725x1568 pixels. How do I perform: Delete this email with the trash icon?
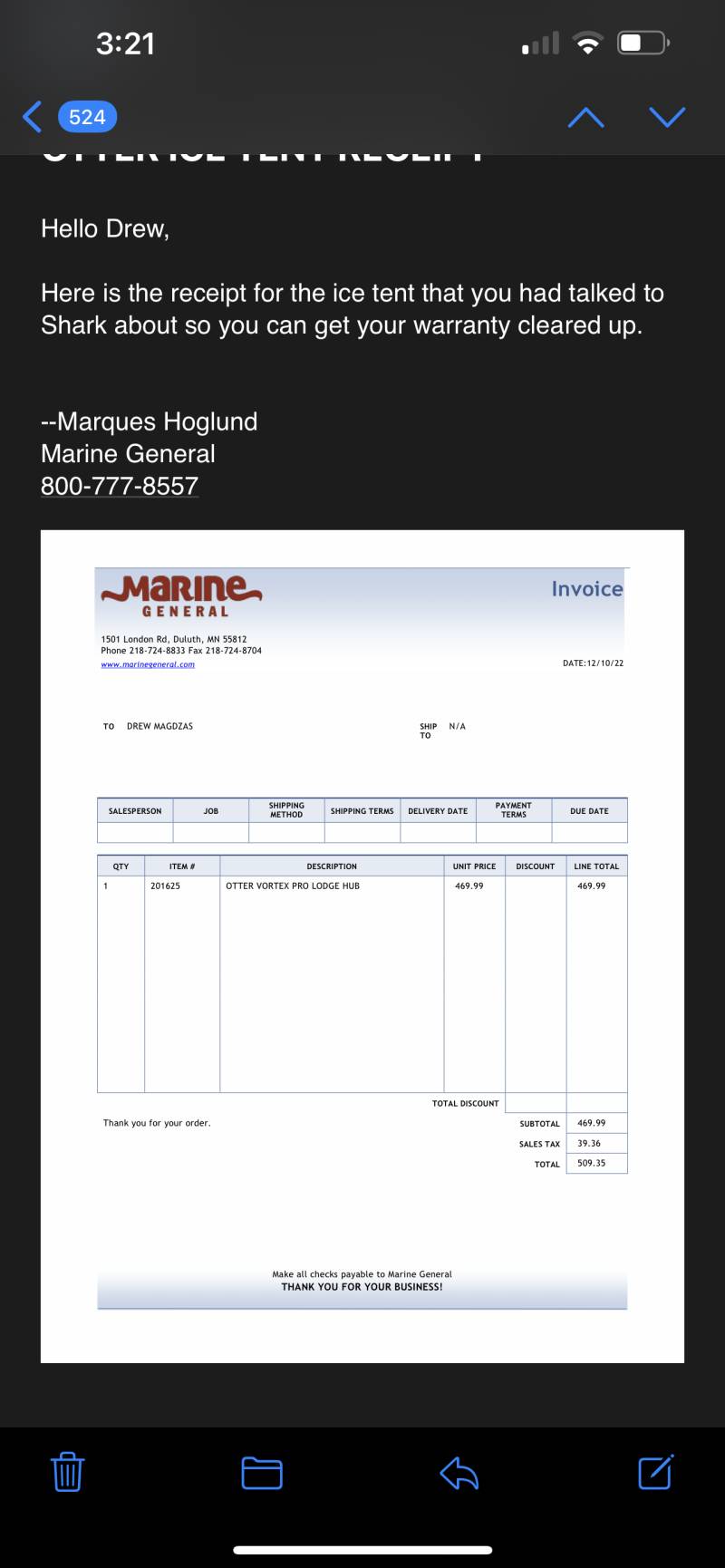[x=68, y=1471]
